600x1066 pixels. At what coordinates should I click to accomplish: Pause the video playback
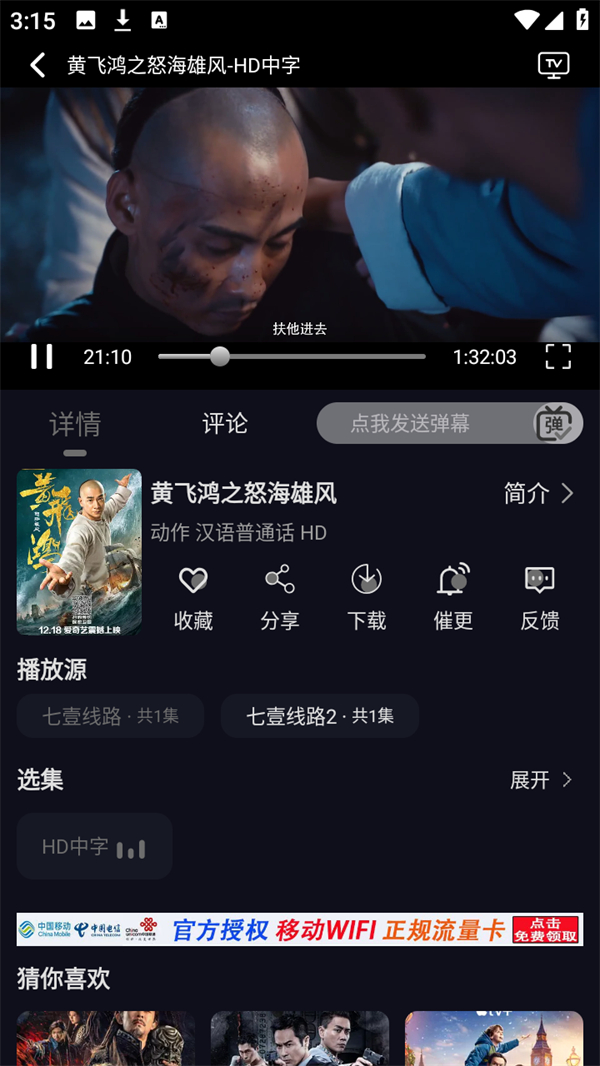41,357
